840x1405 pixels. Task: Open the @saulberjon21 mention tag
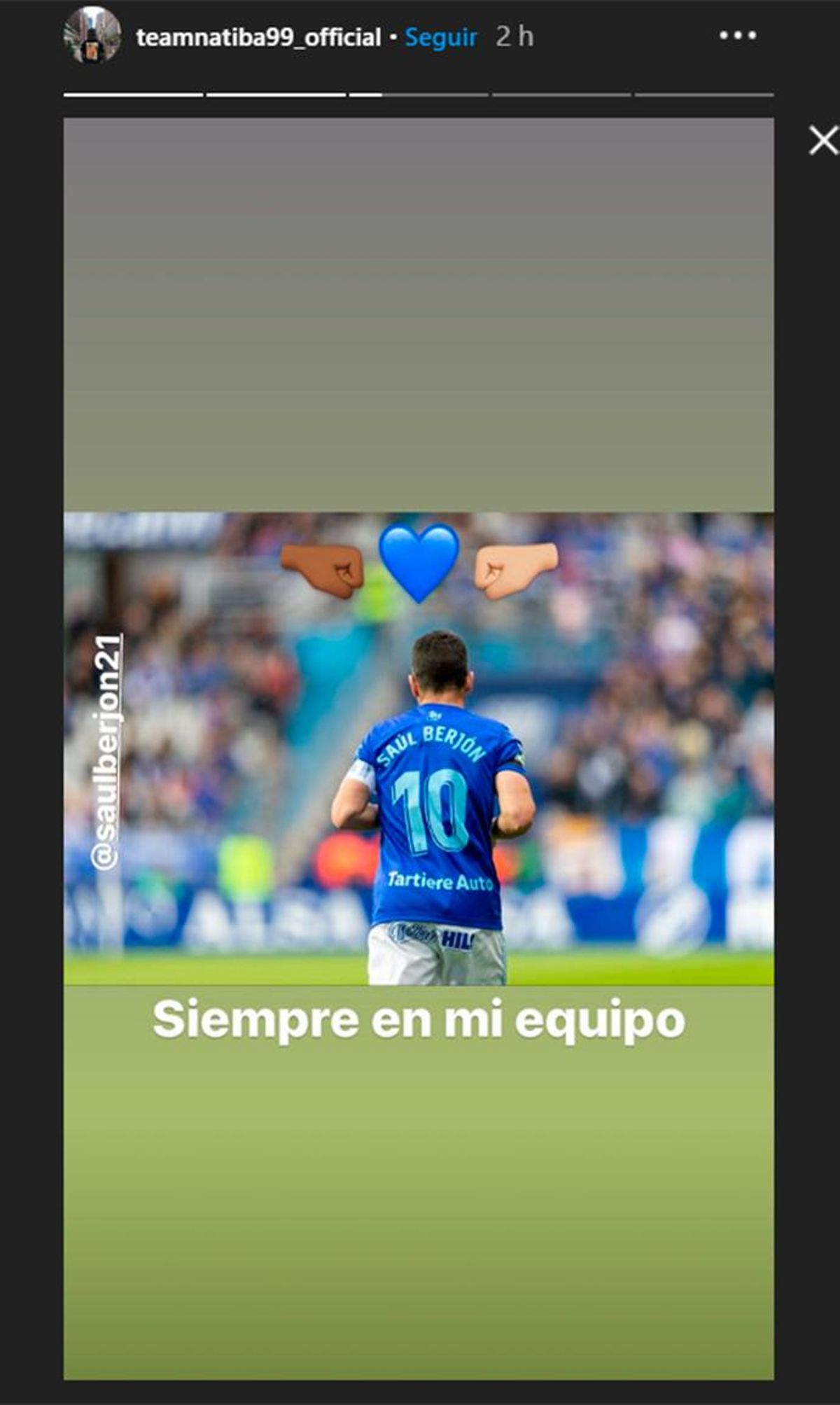coord(107,752)
